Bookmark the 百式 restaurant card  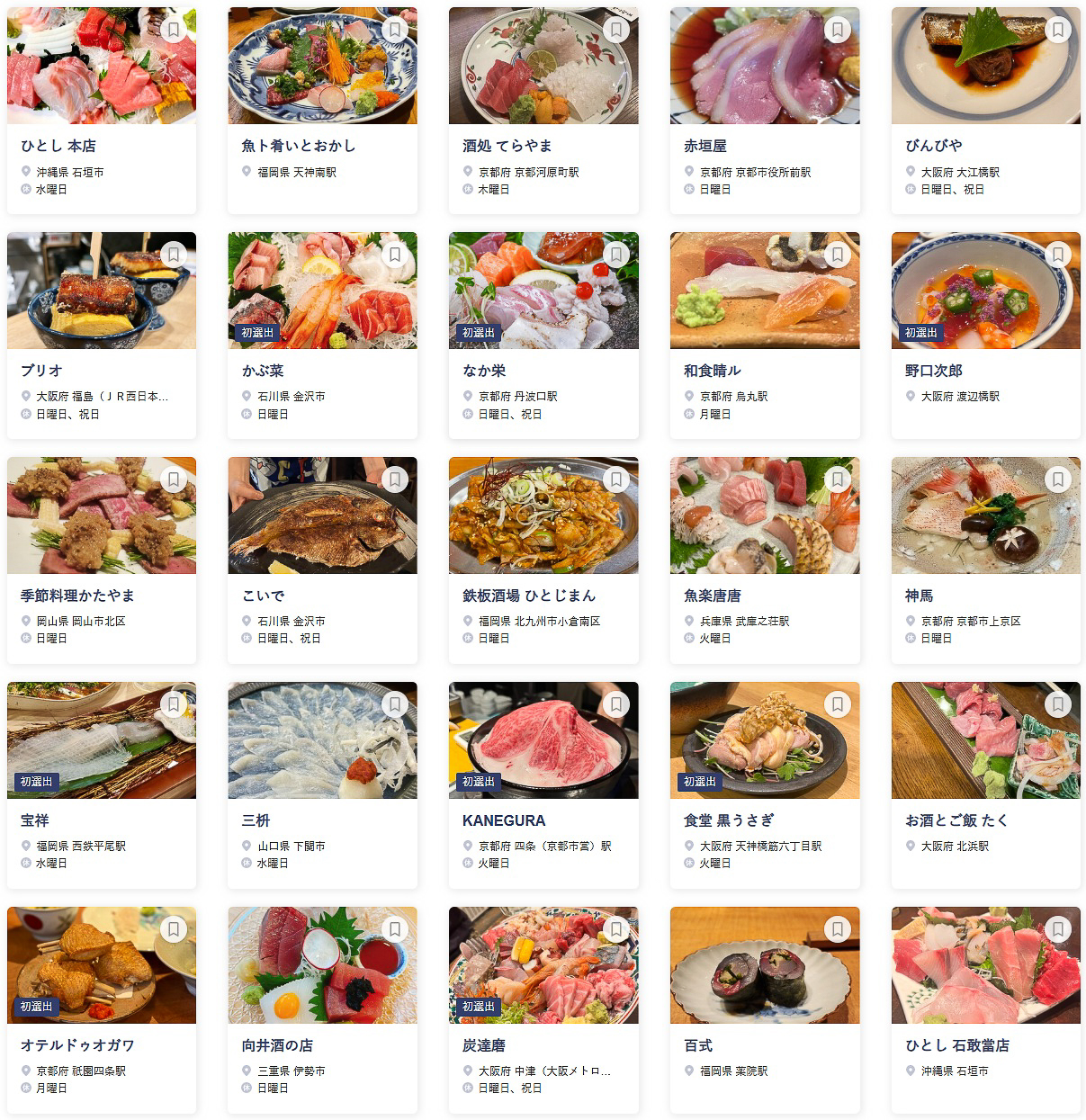[x=836, y=929]
